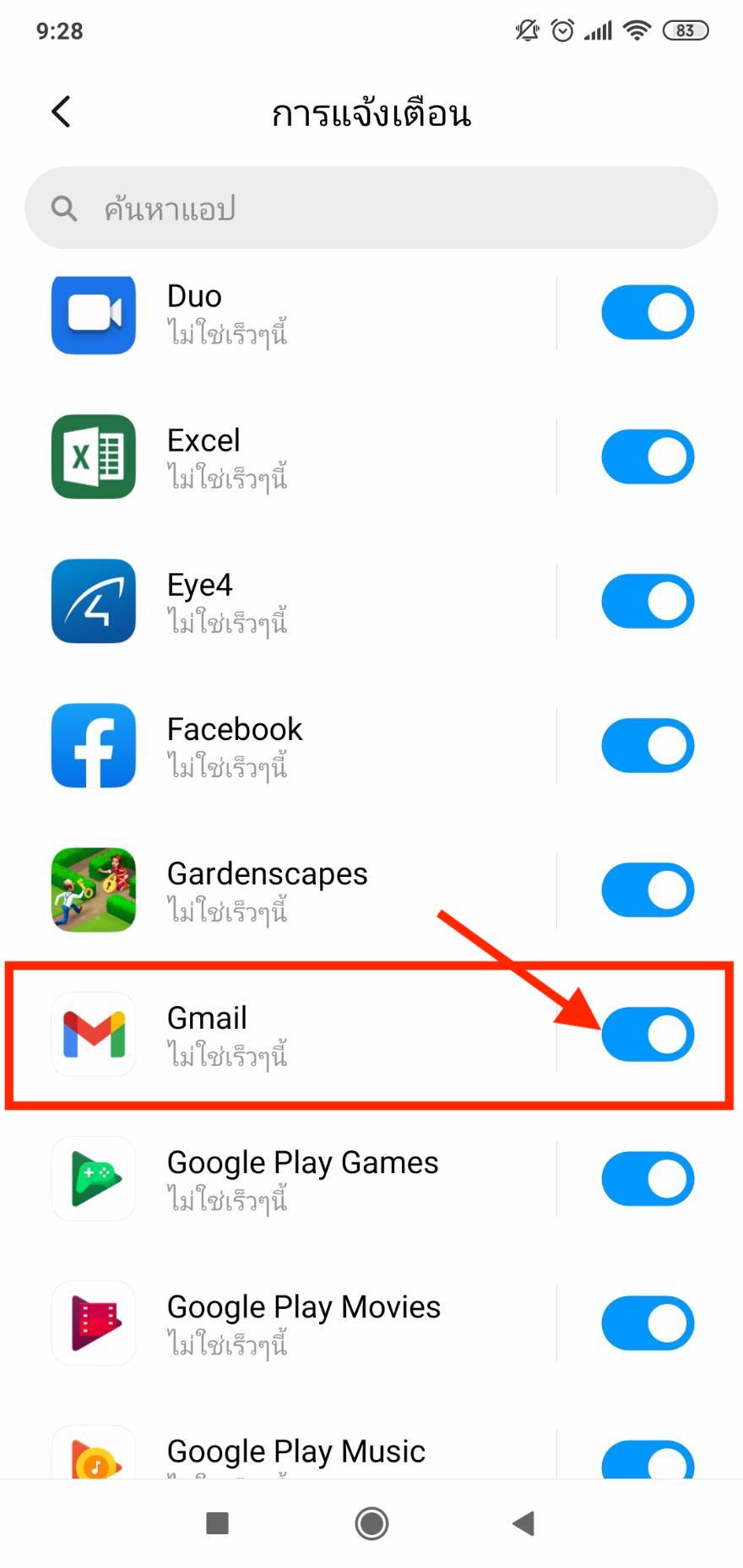
Task: Go back from the notifications settings
Action: pyautogui.click(x=61, y=111)
